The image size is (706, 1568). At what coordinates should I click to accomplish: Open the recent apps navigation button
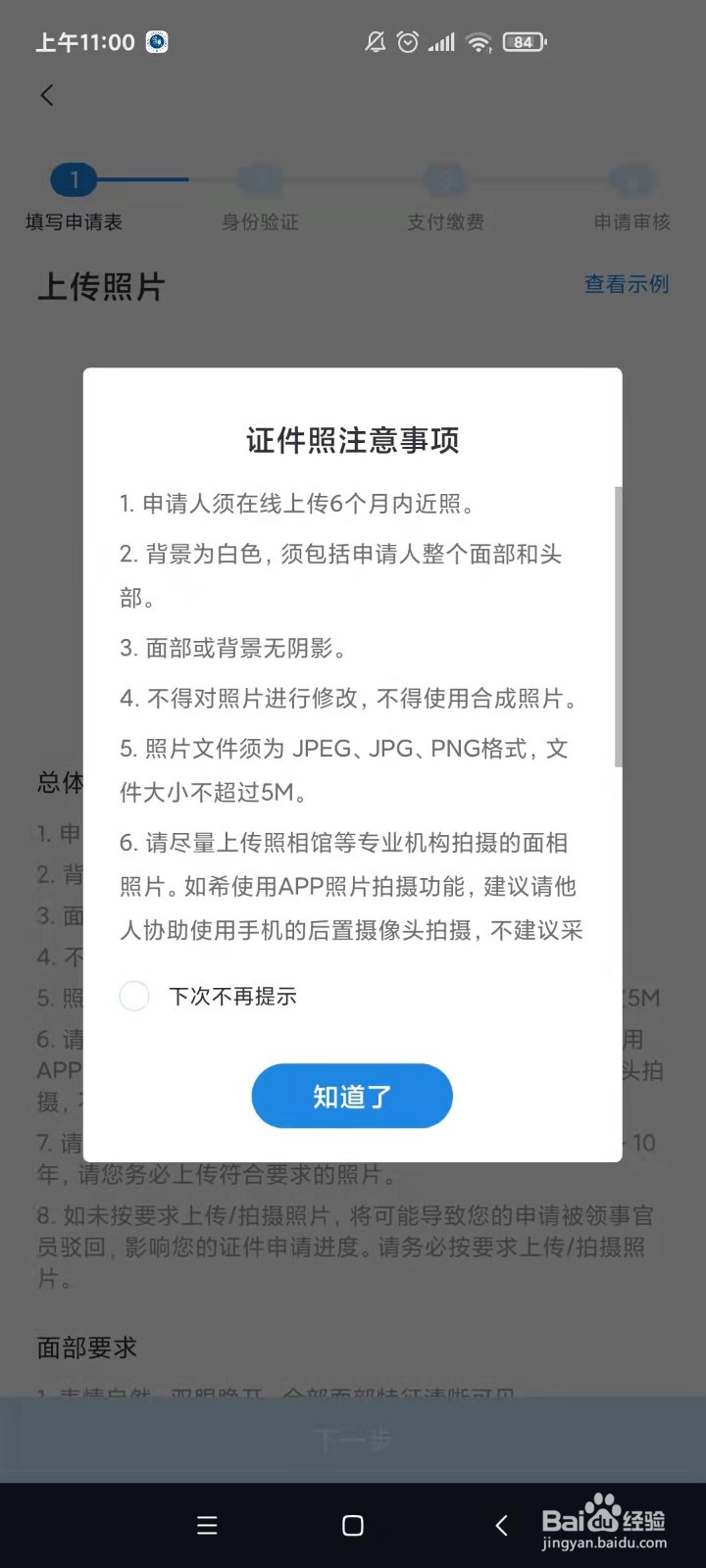pyautogui.click(x=207, y=1526)
